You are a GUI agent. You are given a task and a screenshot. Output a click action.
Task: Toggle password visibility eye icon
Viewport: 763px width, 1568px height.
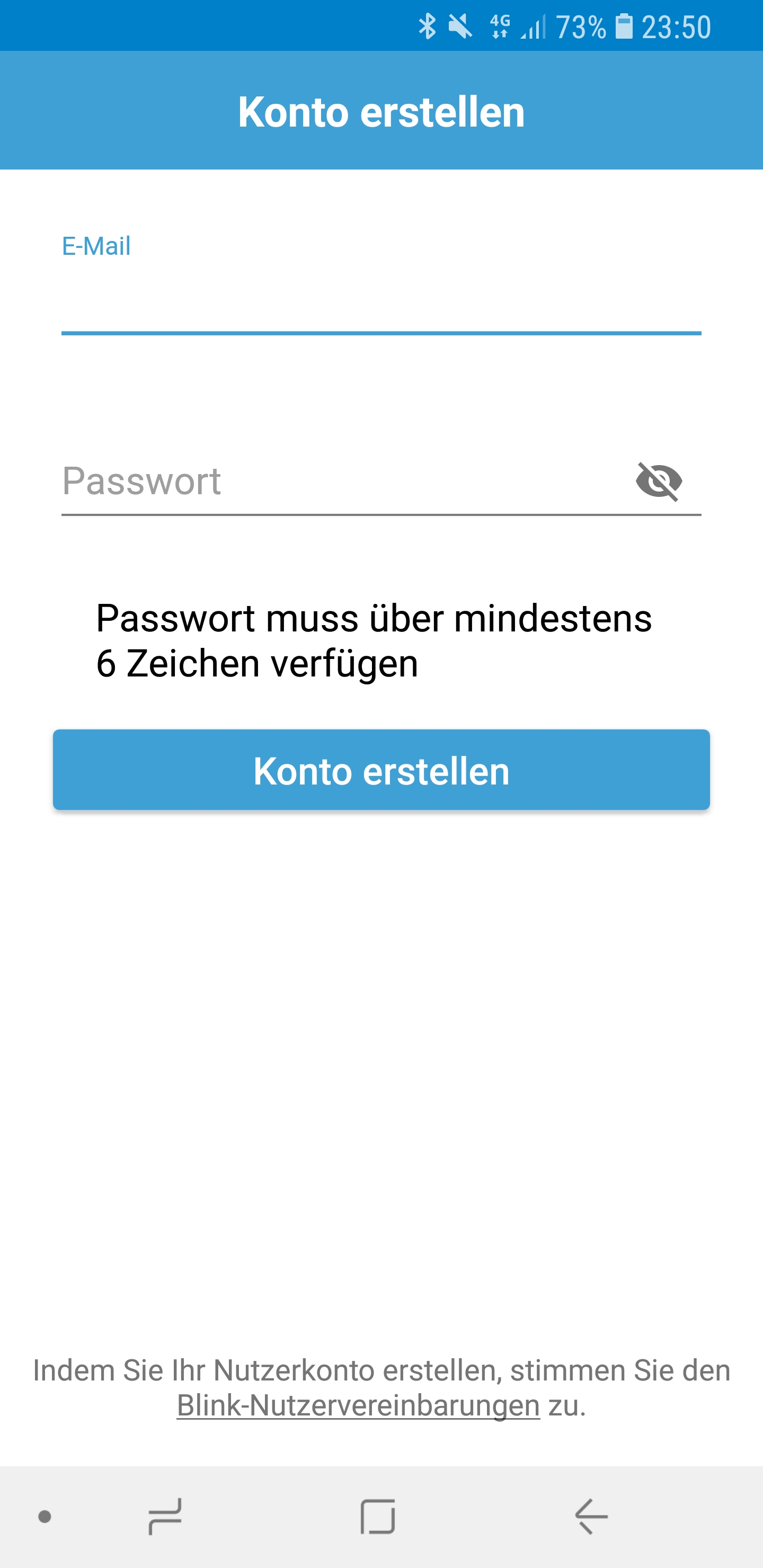659,482
